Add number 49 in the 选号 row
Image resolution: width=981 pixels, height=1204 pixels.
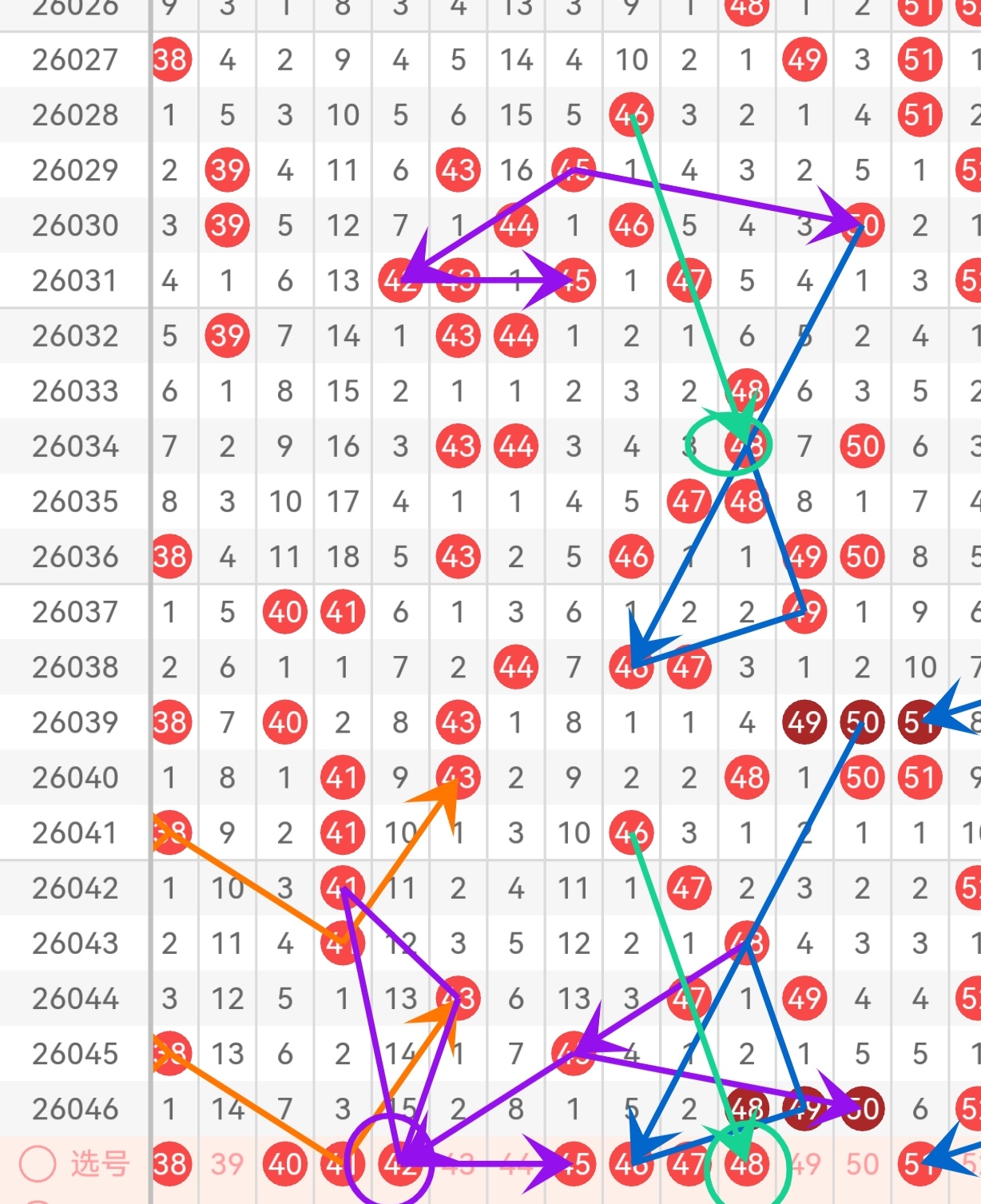click(804, 1164)
